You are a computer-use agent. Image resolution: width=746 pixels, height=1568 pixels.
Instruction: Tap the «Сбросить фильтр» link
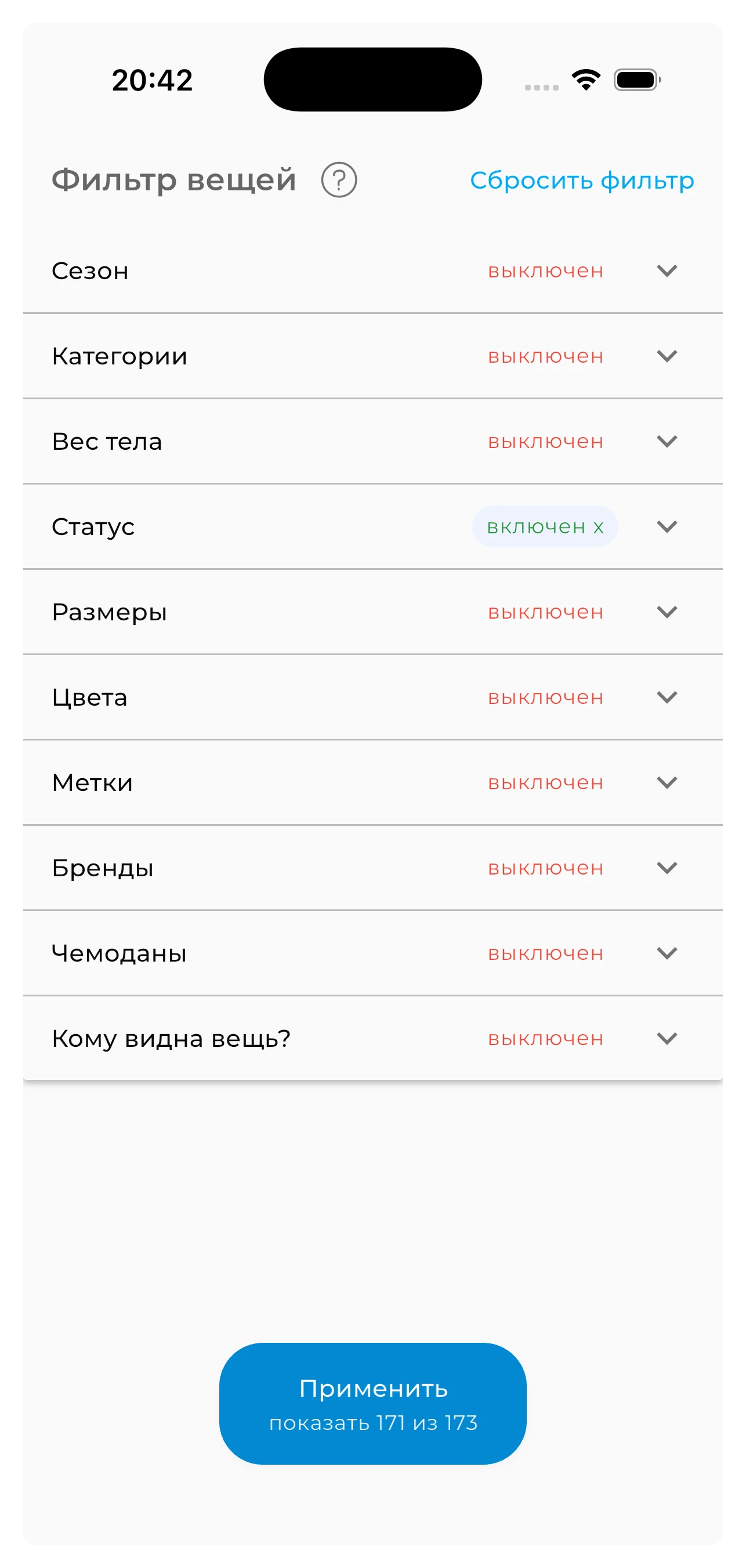(582, 181)
